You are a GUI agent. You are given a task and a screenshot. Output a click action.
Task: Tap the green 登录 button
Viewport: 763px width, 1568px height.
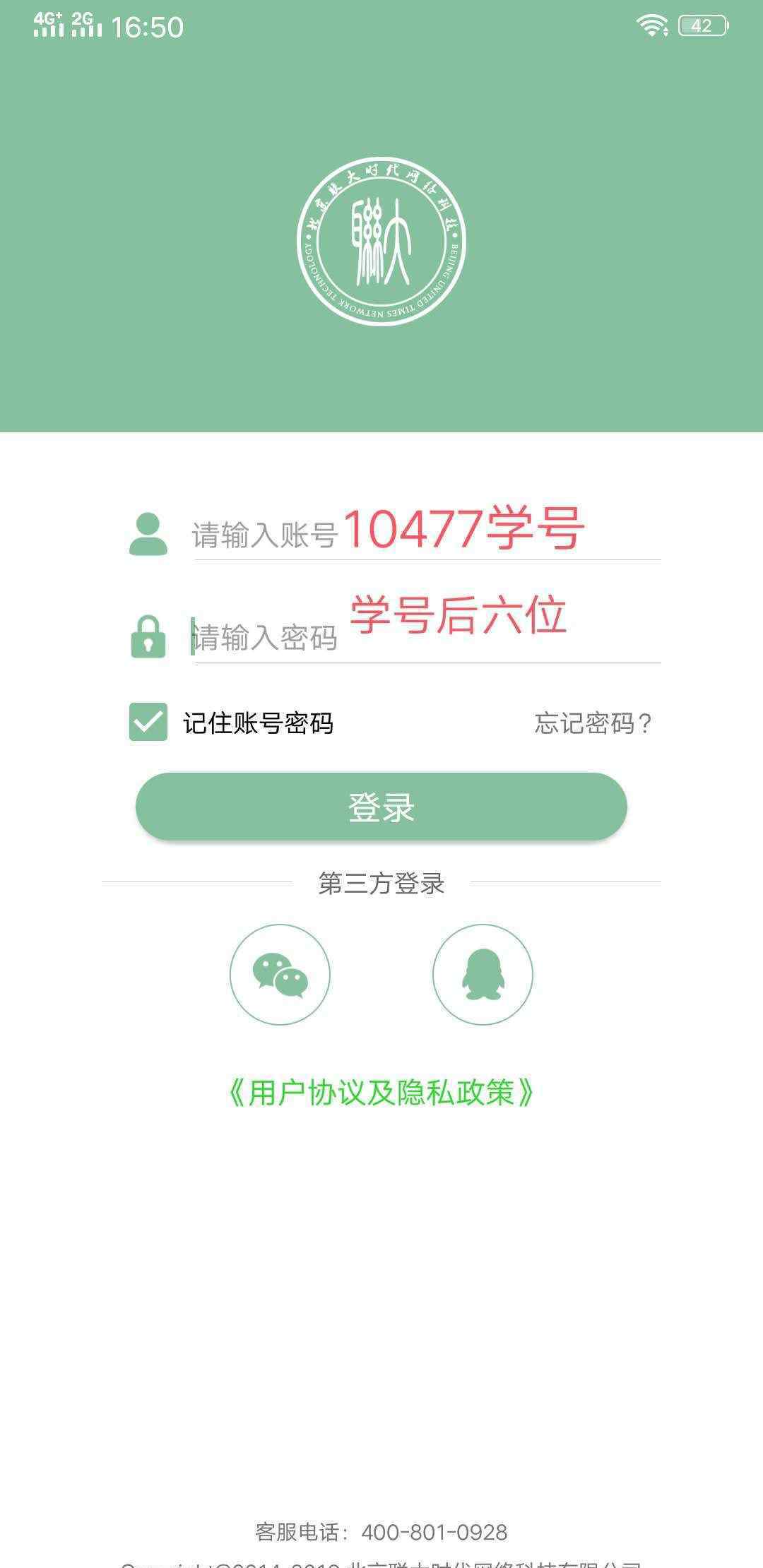[381, 807]
